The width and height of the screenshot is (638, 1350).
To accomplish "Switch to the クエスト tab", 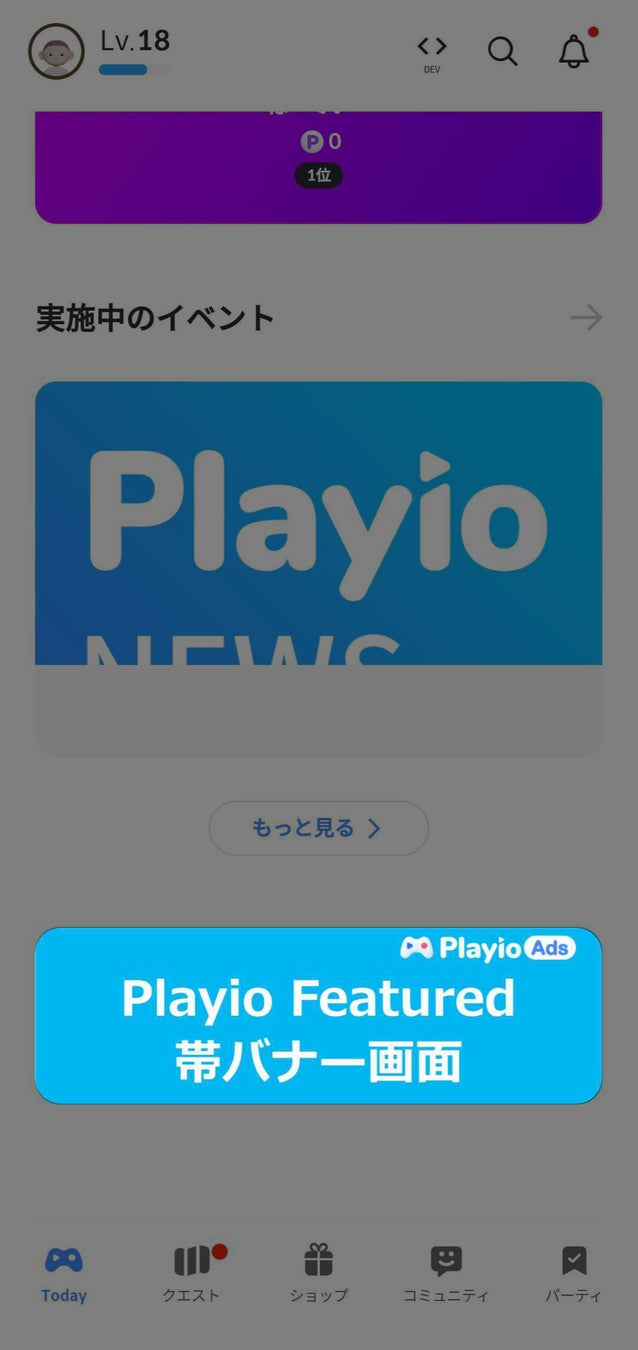I will click(191, 1274).
